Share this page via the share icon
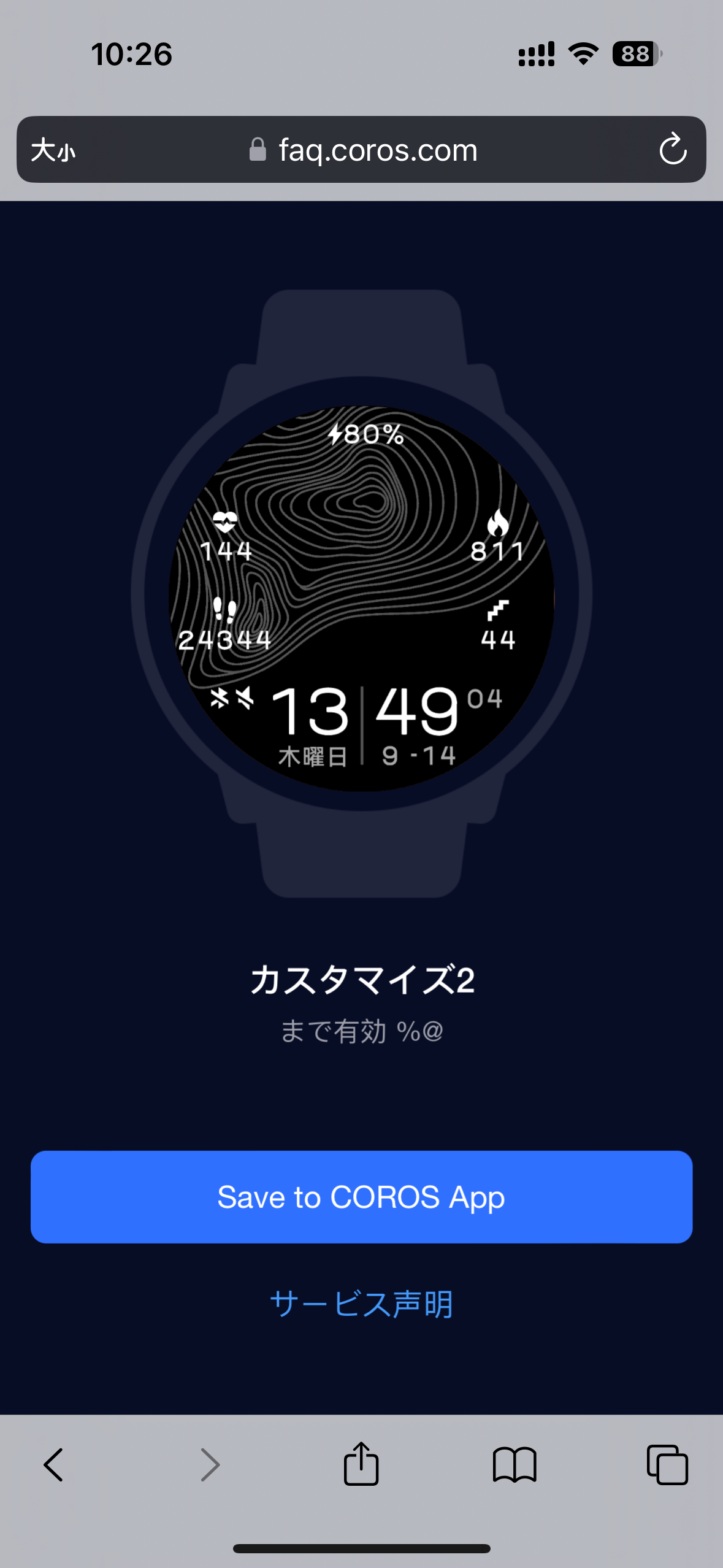Image resolution: width=723 pixels, height=1568 pixels. point(361,1464)
